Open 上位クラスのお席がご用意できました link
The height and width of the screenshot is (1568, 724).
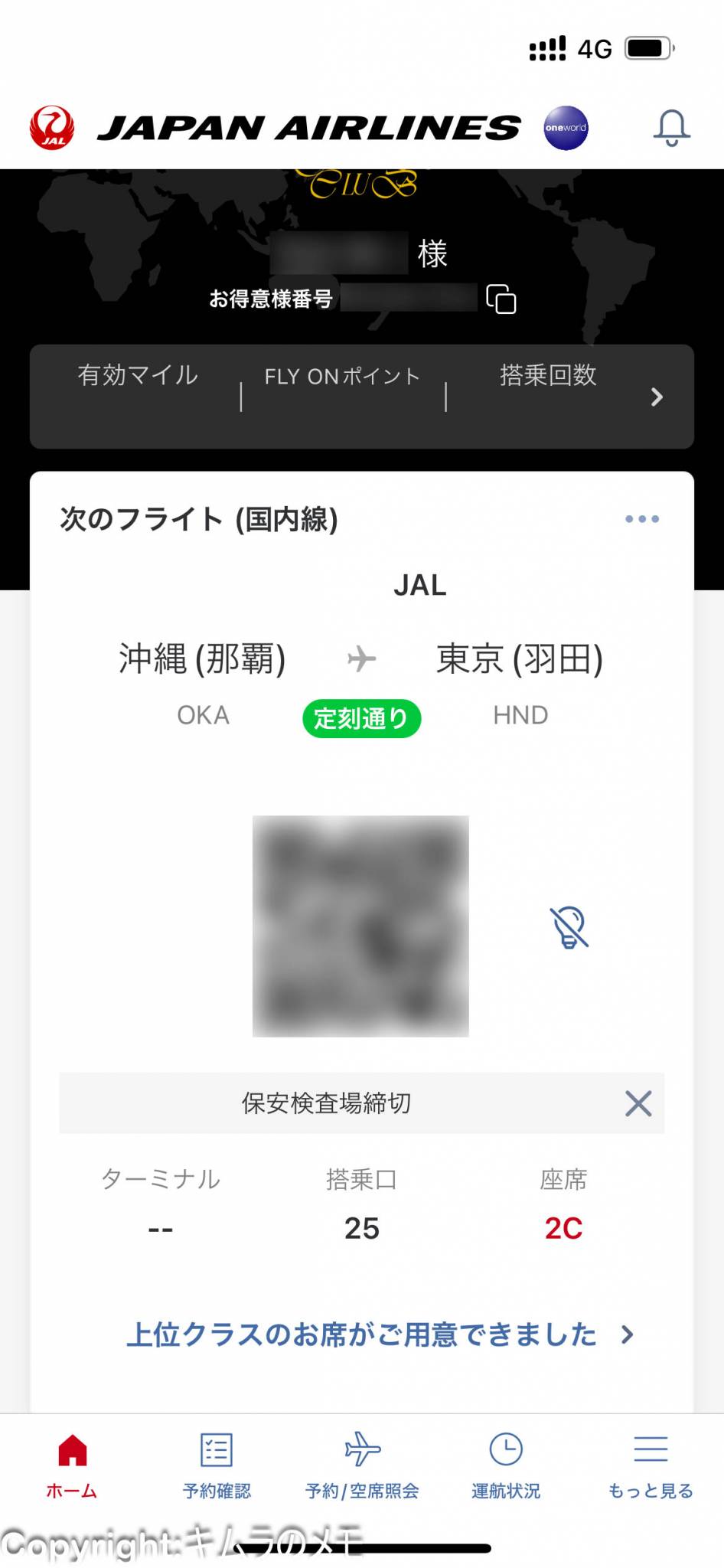pos(380,1334)
